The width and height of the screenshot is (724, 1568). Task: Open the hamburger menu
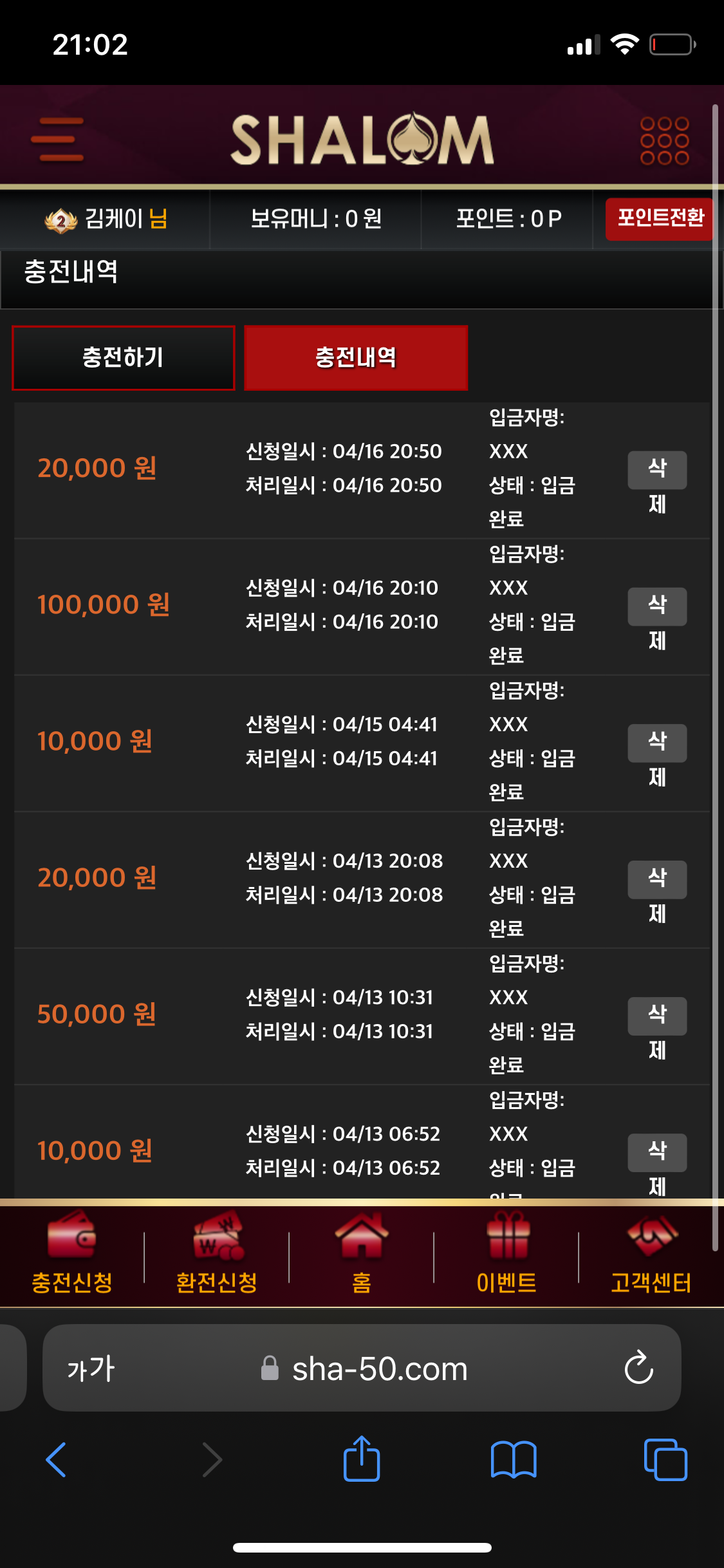(57, 140)
